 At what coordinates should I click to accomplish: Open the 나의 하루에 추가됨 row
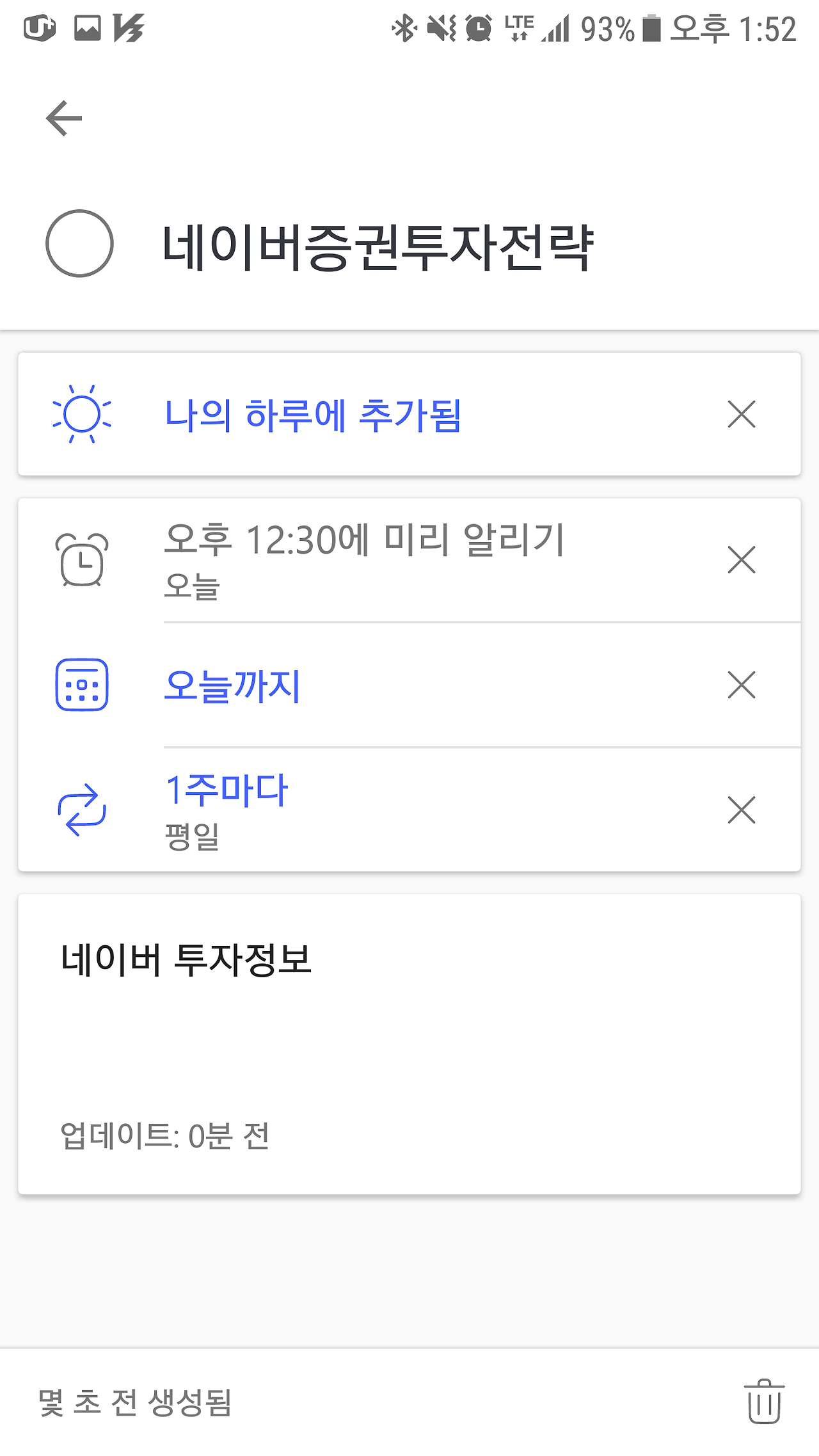314,415
